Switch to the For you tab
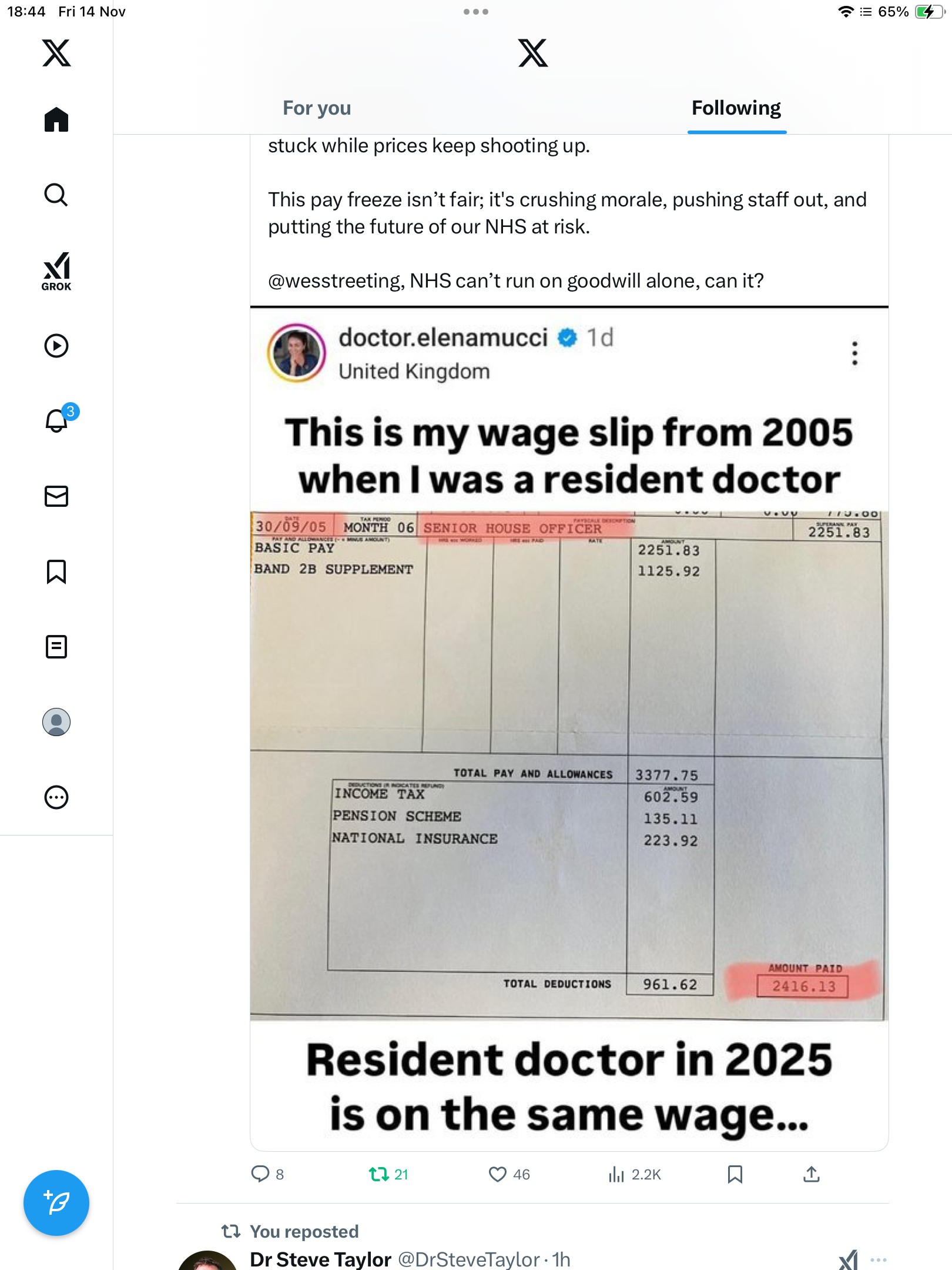Screen dimensions: 952x1270 point(317,108)
